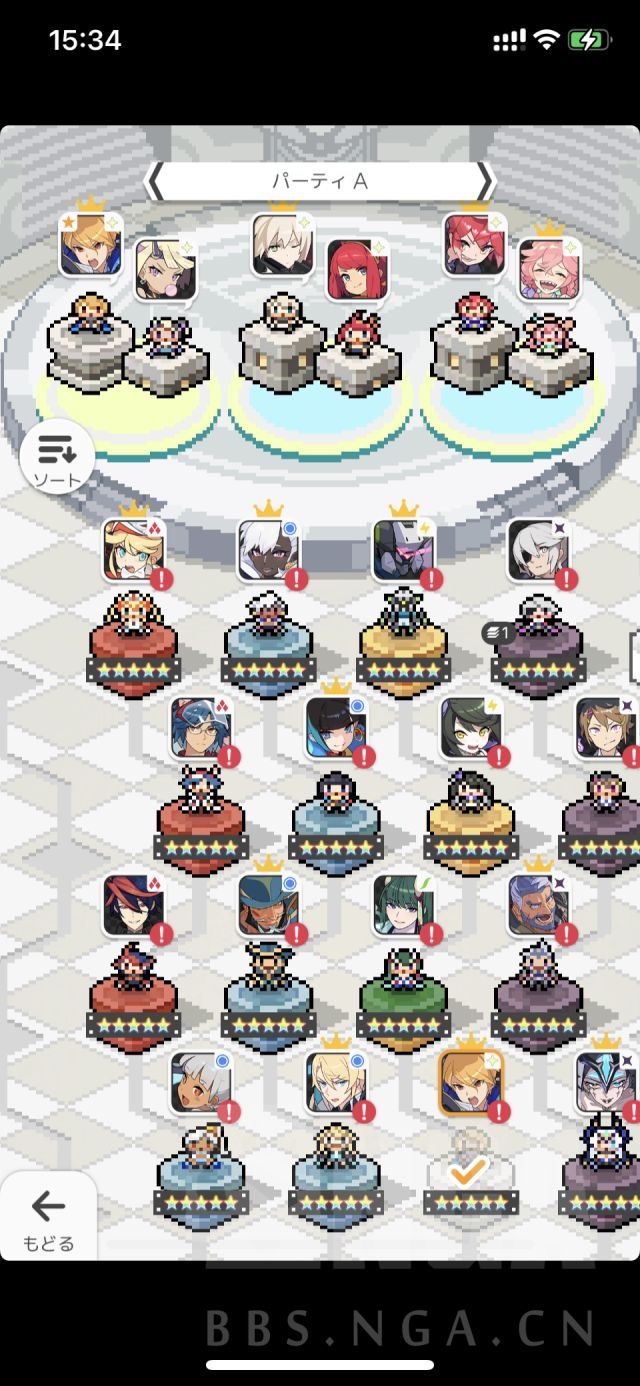Open the ソート sort options
Viewport: 640px width, 1386px height.
[x=57, y=458]
